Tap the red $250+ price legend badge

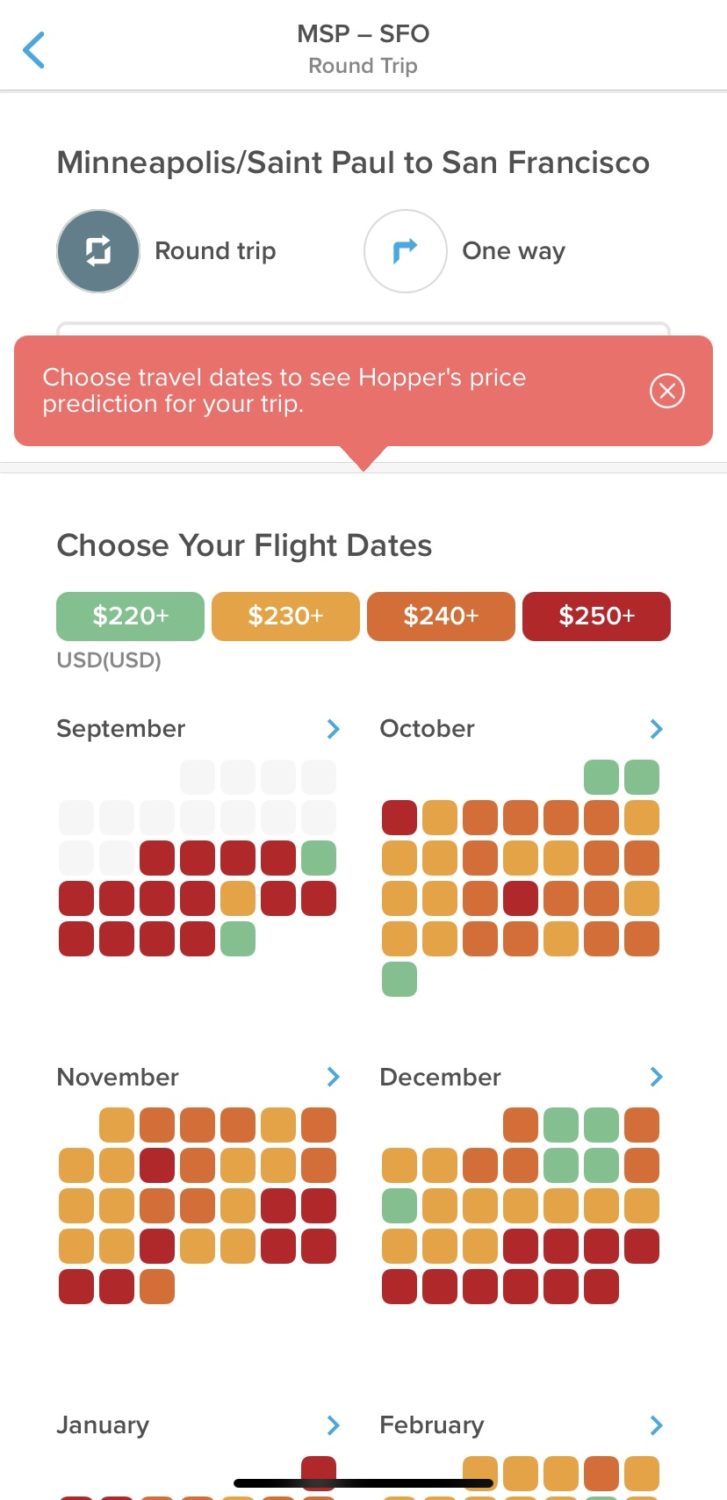pyautogui.click(x=596, y=616)
